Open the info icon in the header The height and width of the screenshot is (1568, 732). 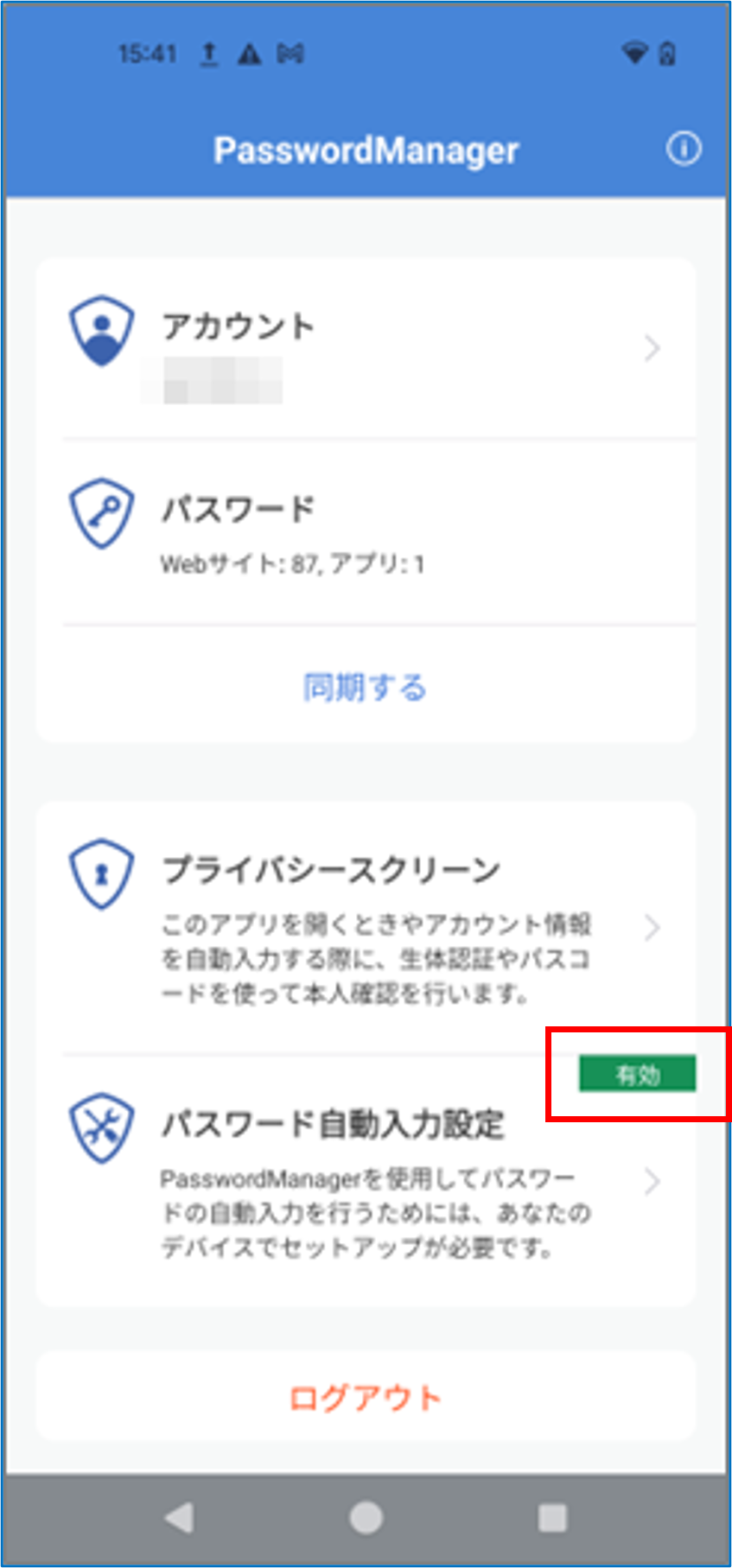pos(683,149)
